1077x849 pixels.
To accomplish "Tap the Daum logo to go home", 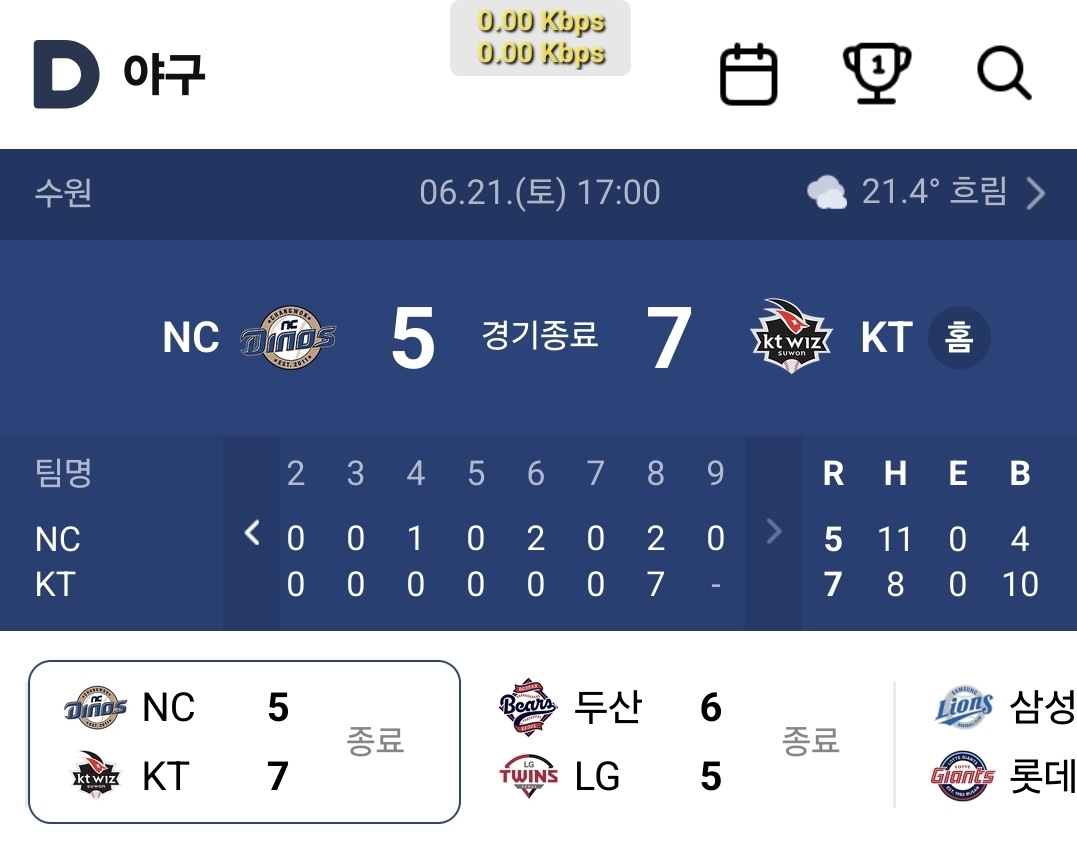I will pos(66,74).
